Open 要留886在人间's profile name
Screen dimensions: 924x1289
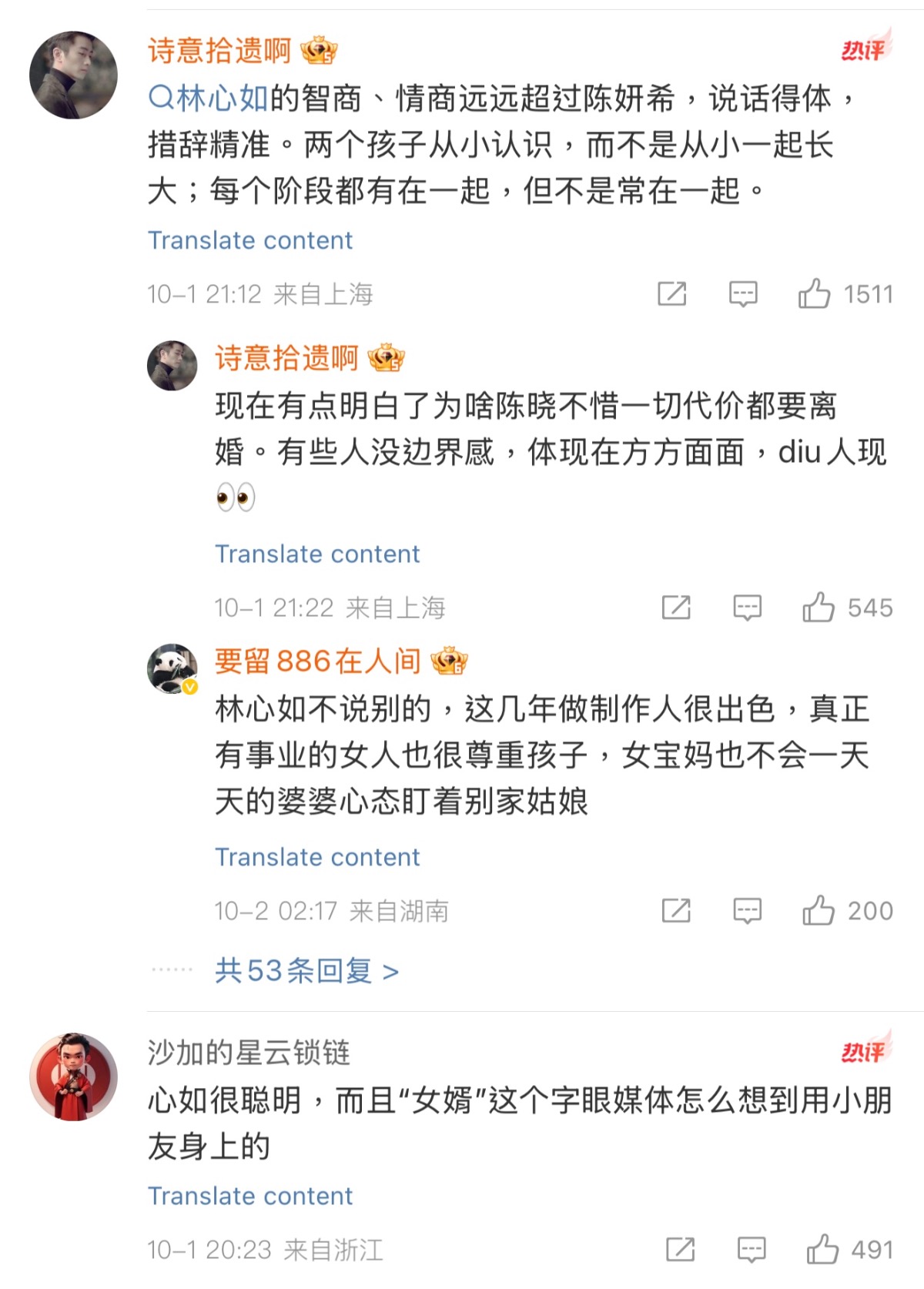(317, 661)
